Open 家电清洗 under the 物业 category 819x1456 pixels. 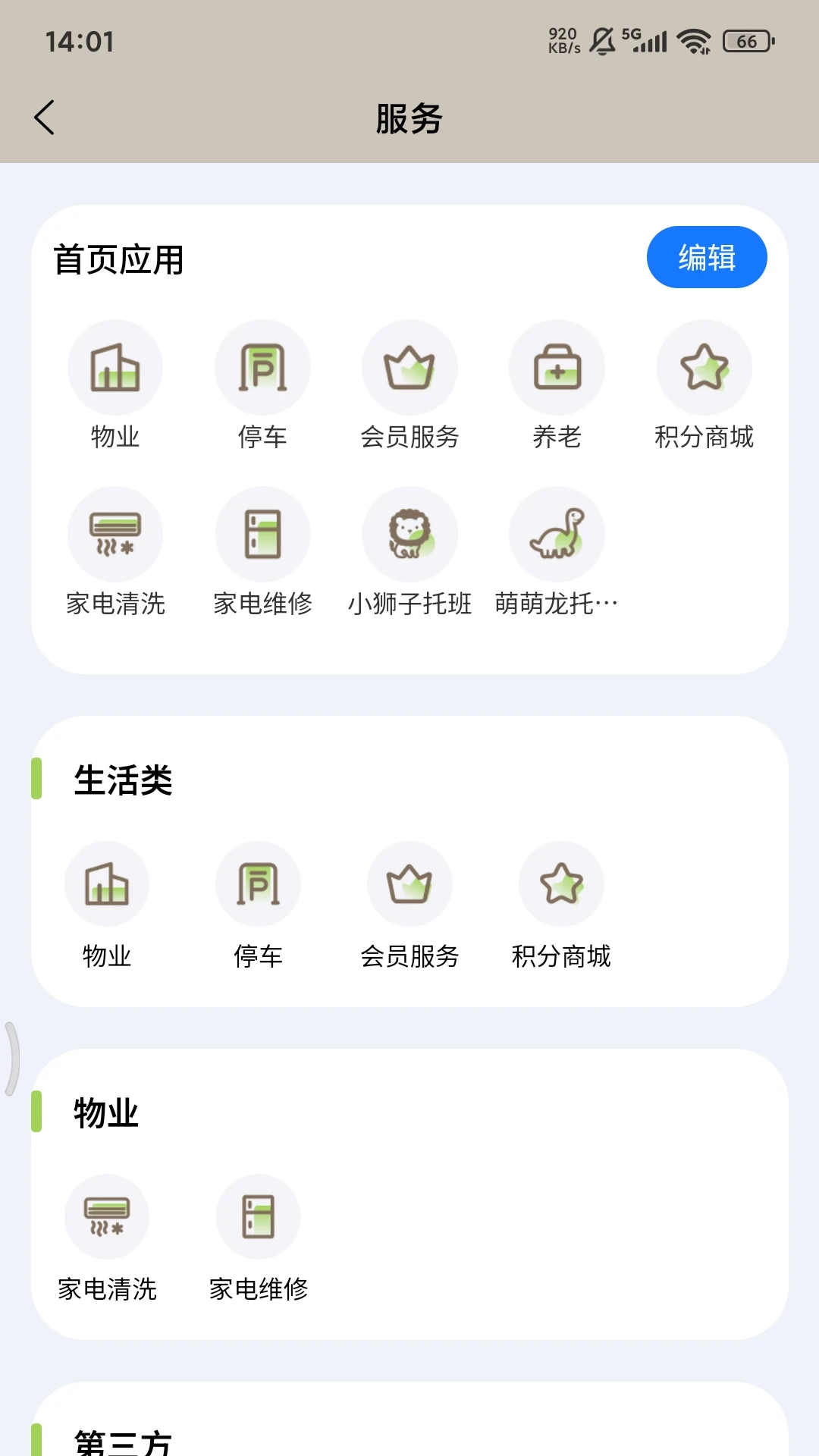pos(106,1217)
